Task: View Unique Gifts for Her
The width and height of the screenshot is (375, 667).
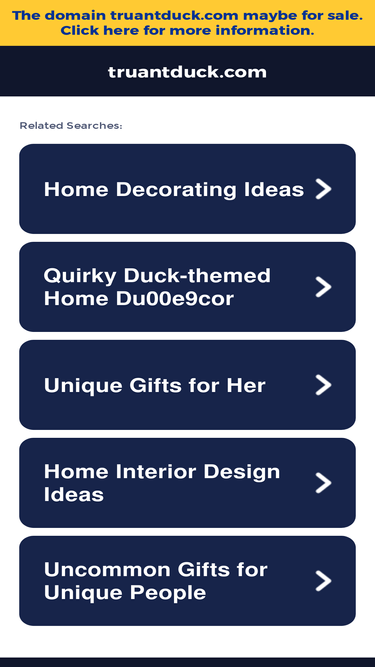Action: [x=188, y=385]
